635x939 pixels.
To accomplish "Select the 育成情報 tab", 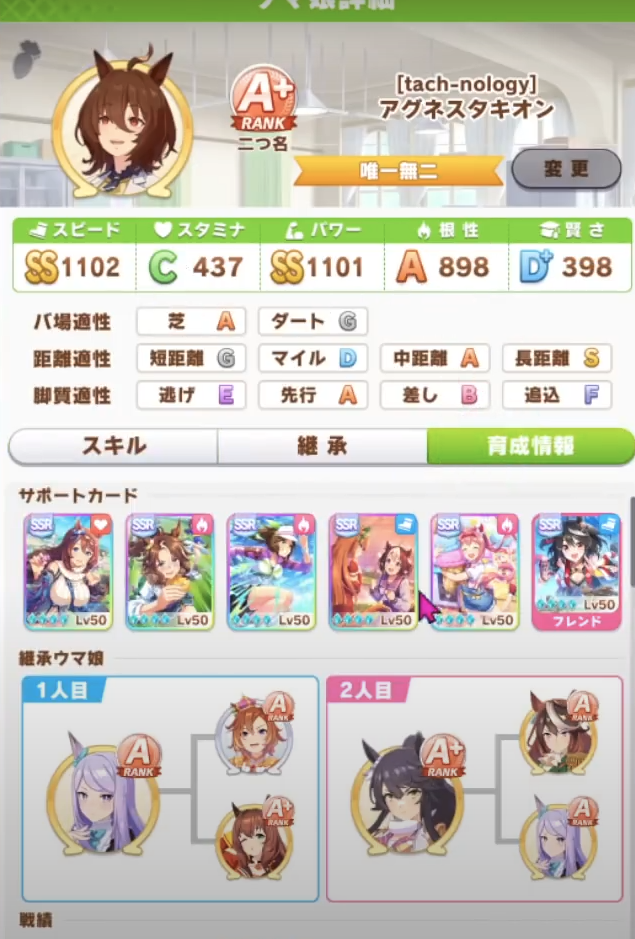I will 530,447.
